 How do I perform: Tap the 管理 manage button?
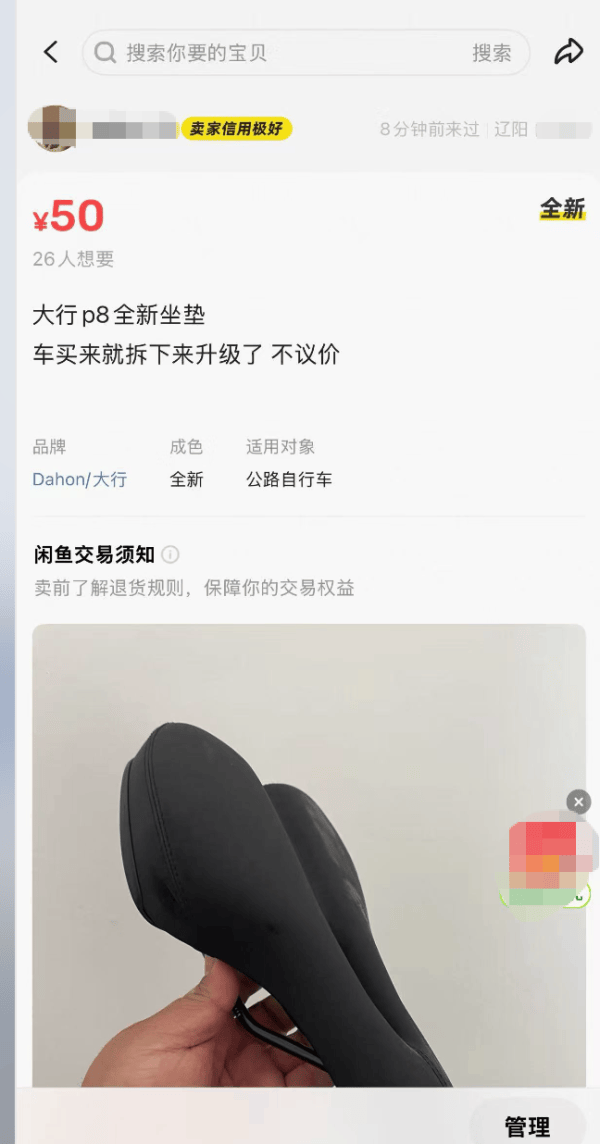(x=527, y=1126)
